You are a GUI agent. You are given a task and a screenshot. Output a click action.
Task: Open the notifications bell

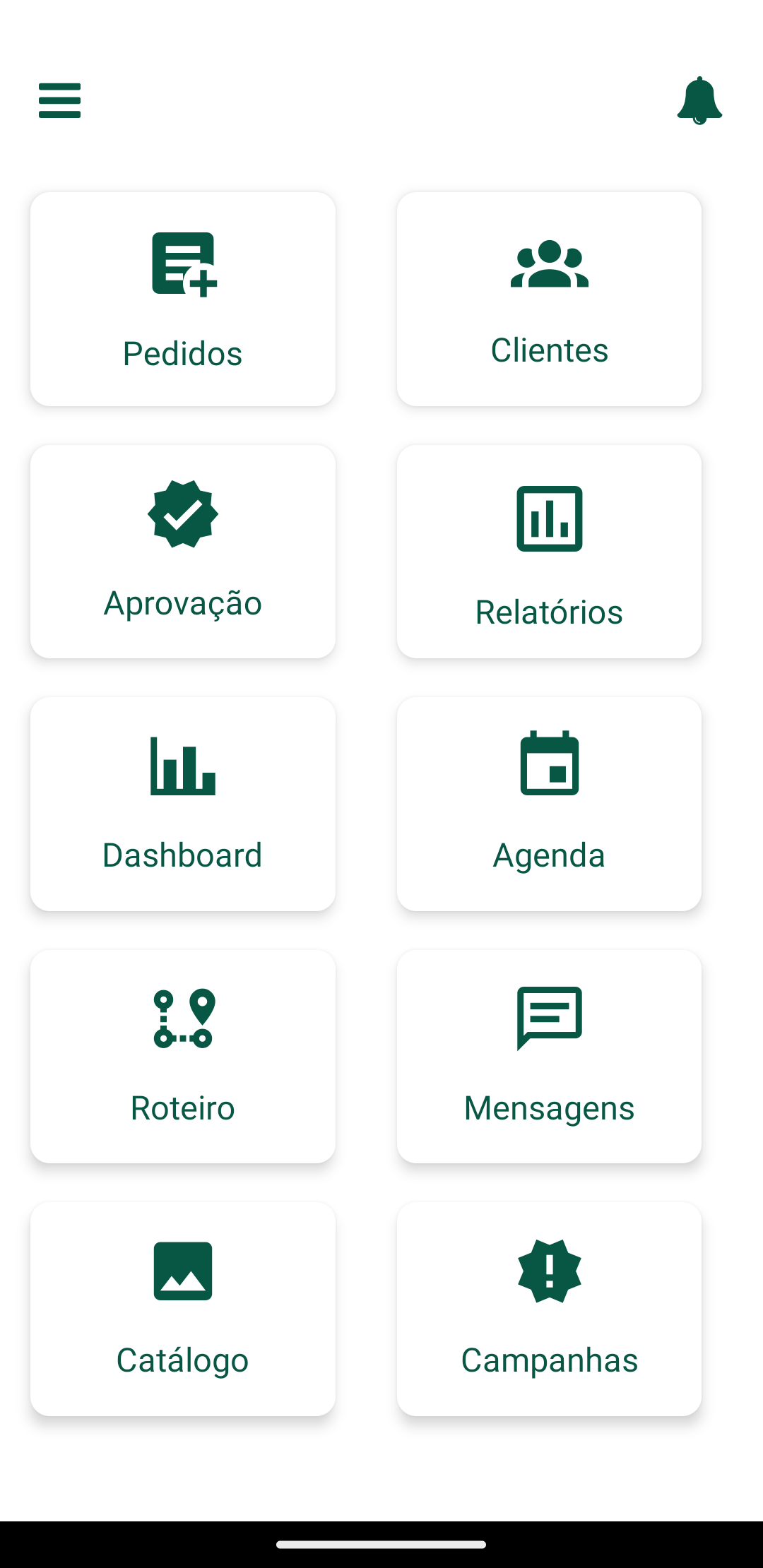699,100
